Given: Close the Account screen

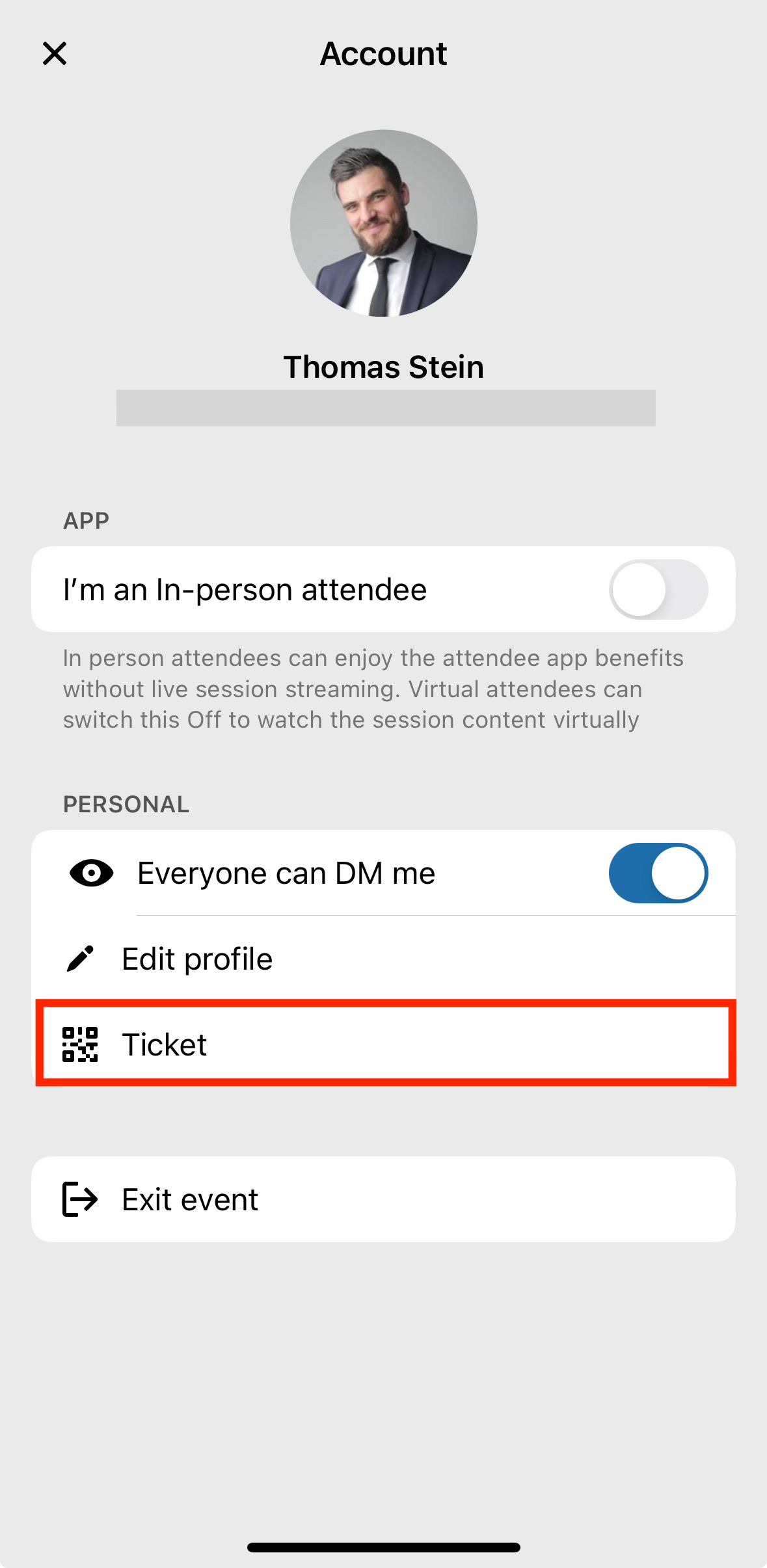Looking at the screenshot, I should pyautogui.click(x=55, y=53).
